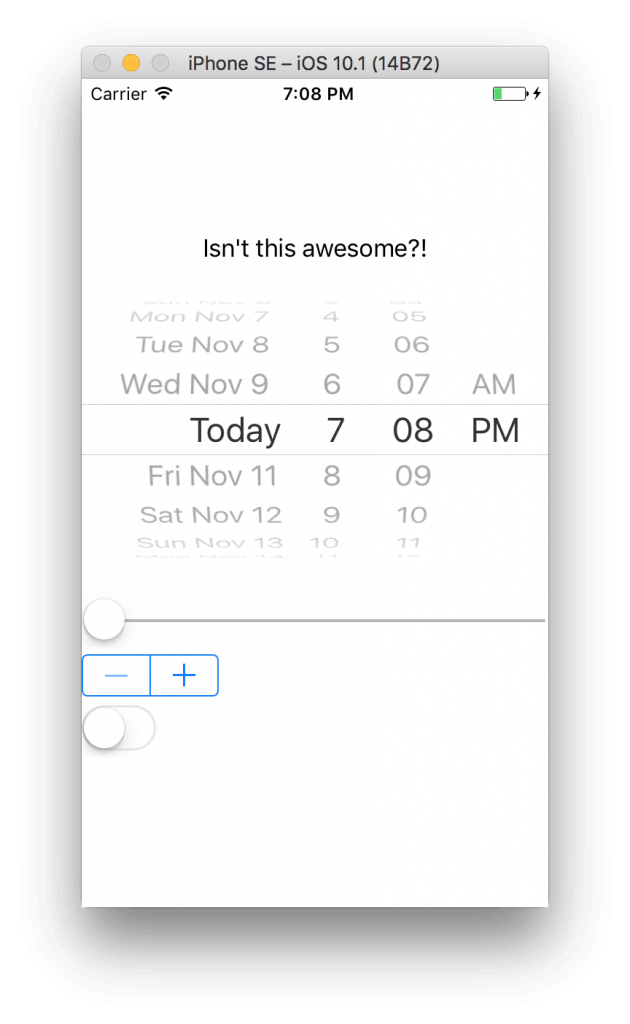This screenshot has width=630, height=1024.
Task: Pick Sat Nov 12 in date picker
Action: pyautogui.click(x=211, y=515)
